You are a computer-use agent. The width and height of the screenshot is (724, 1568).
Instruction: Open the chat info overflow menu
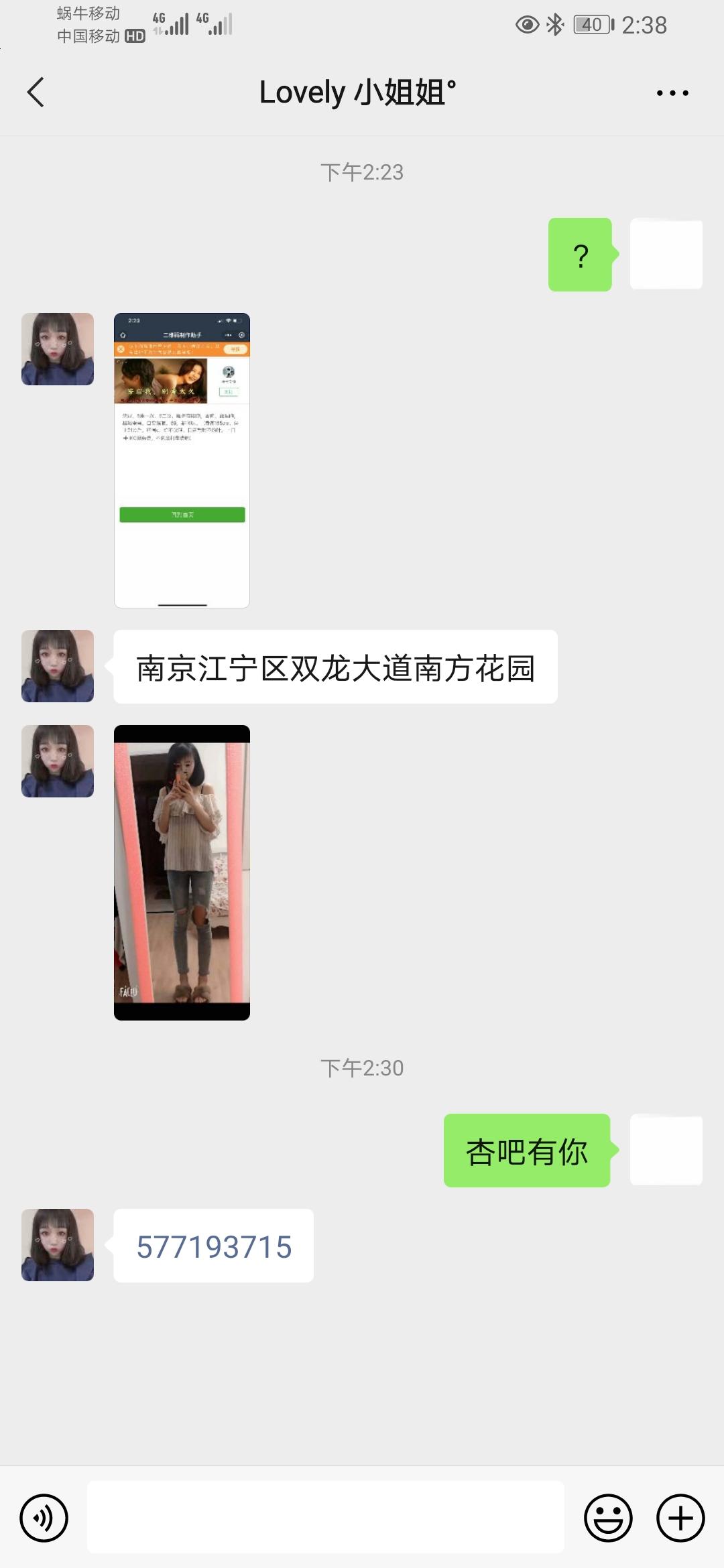(672, 93)
